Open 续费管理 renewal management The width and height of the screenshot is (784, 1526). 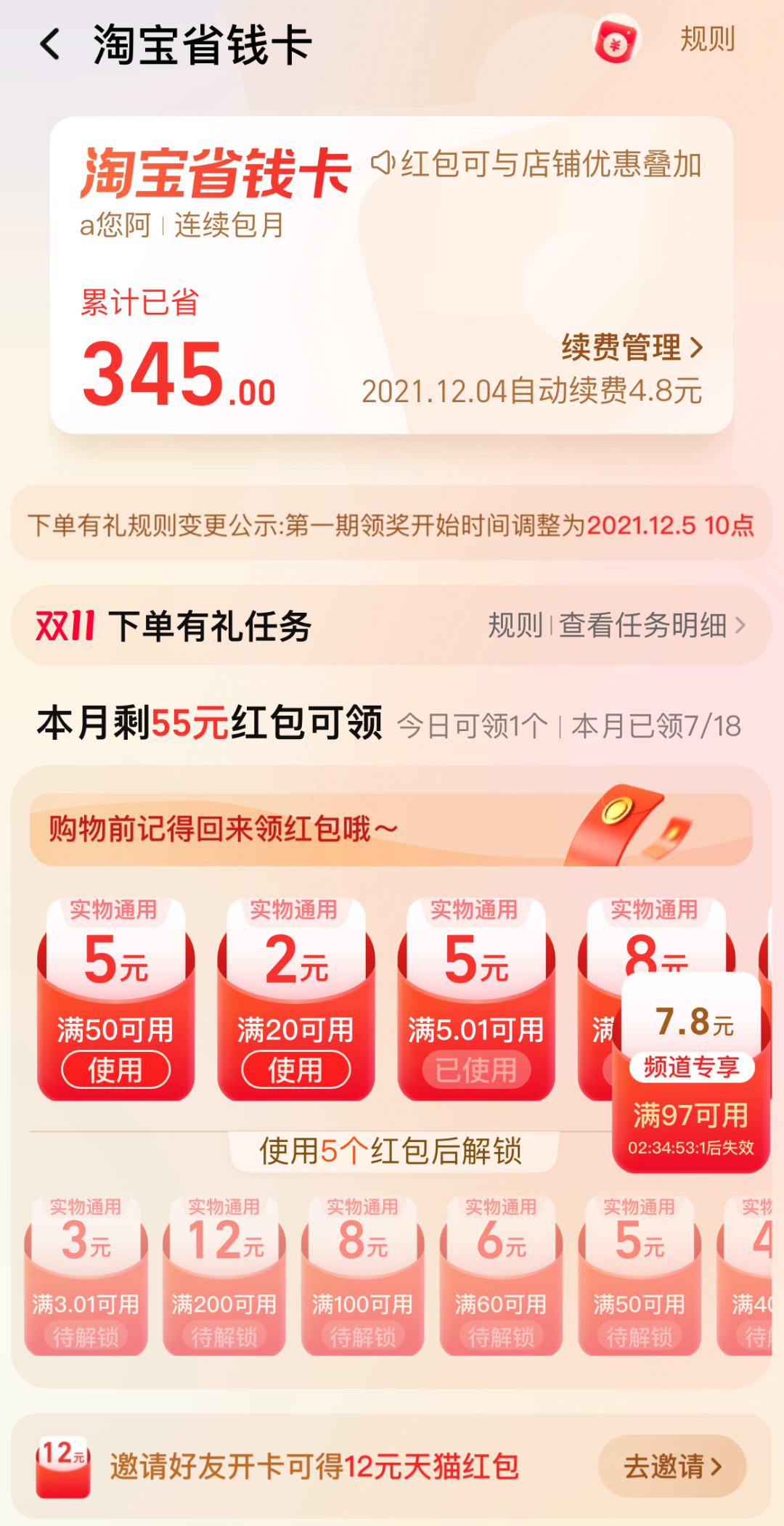tap(632, 348)
